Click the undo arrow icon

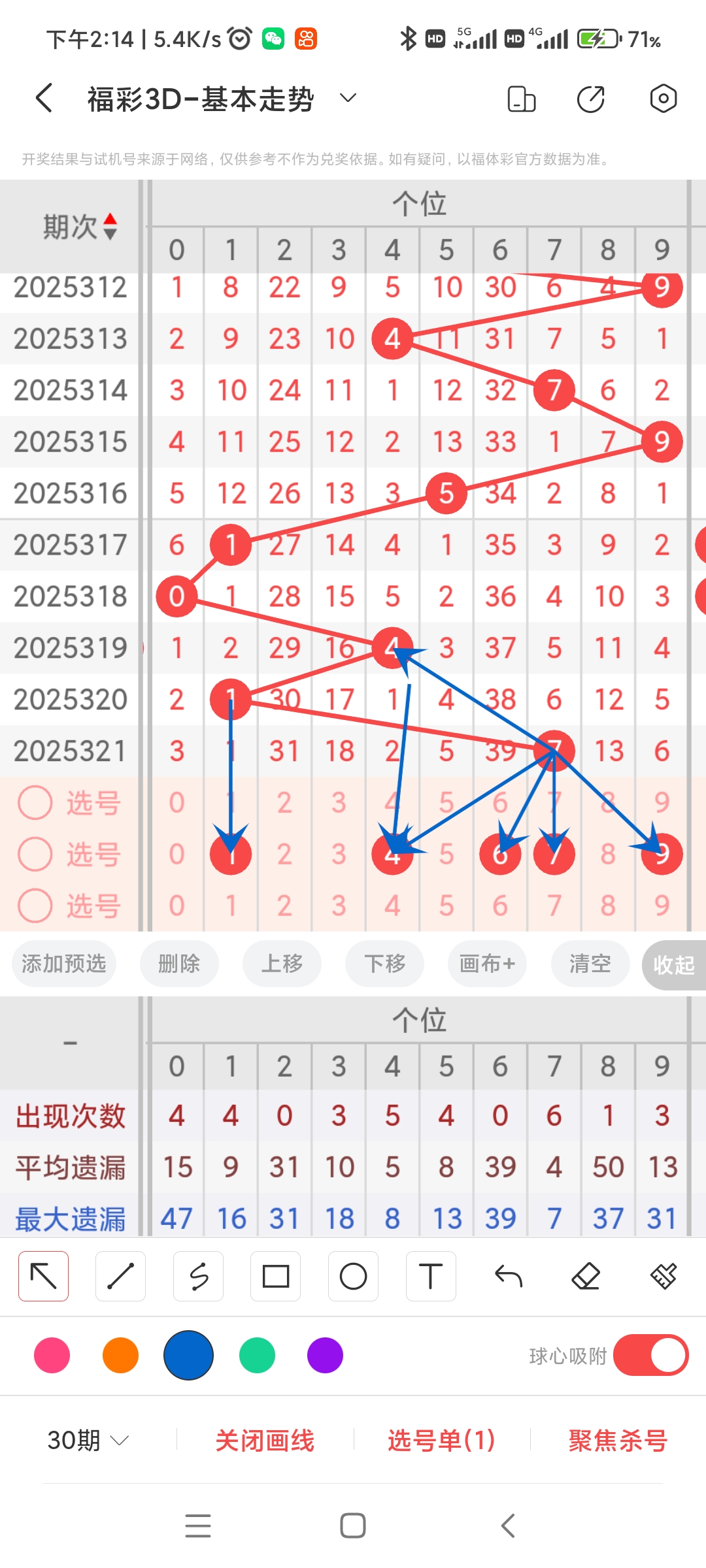[509, 1275]
